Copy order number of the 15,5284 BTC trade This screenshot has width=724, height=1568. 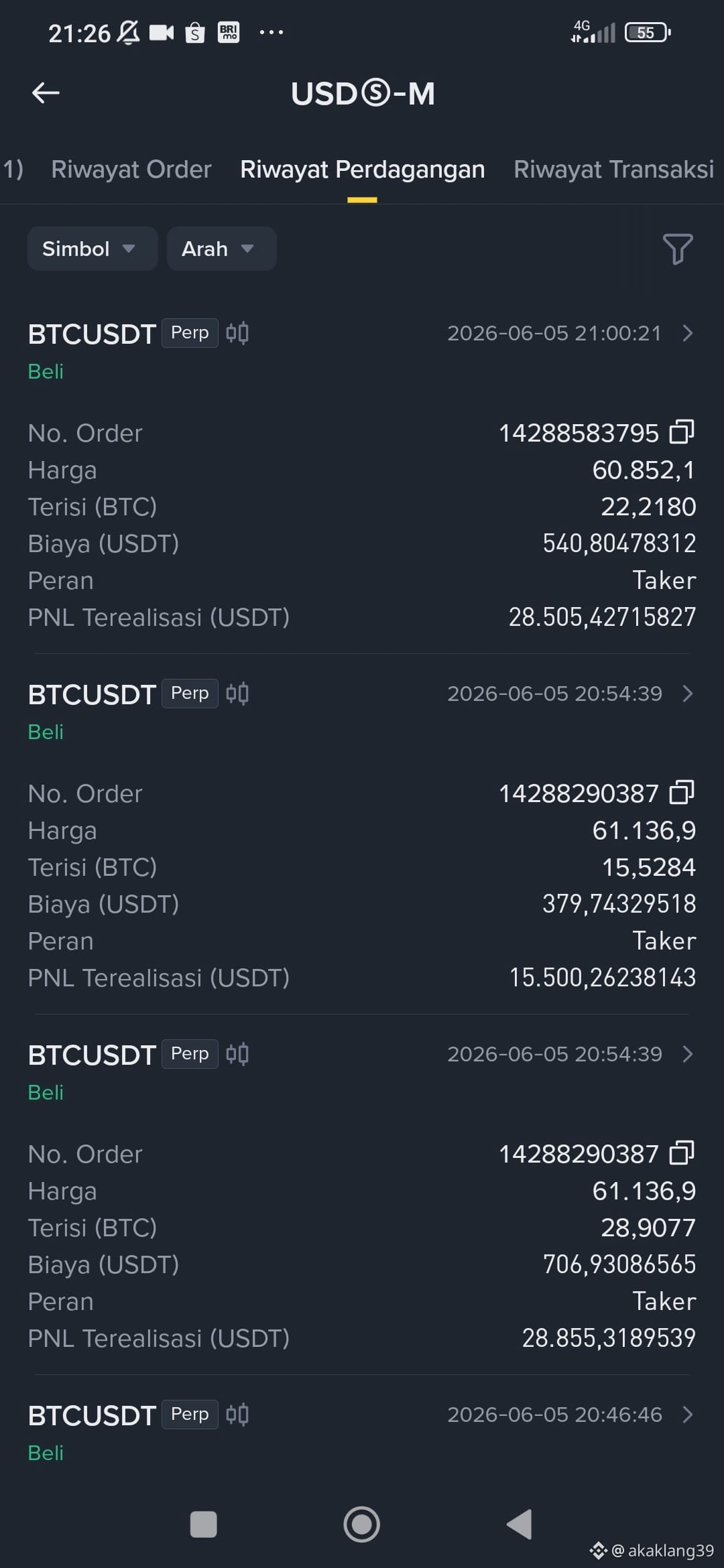(682, 793)
